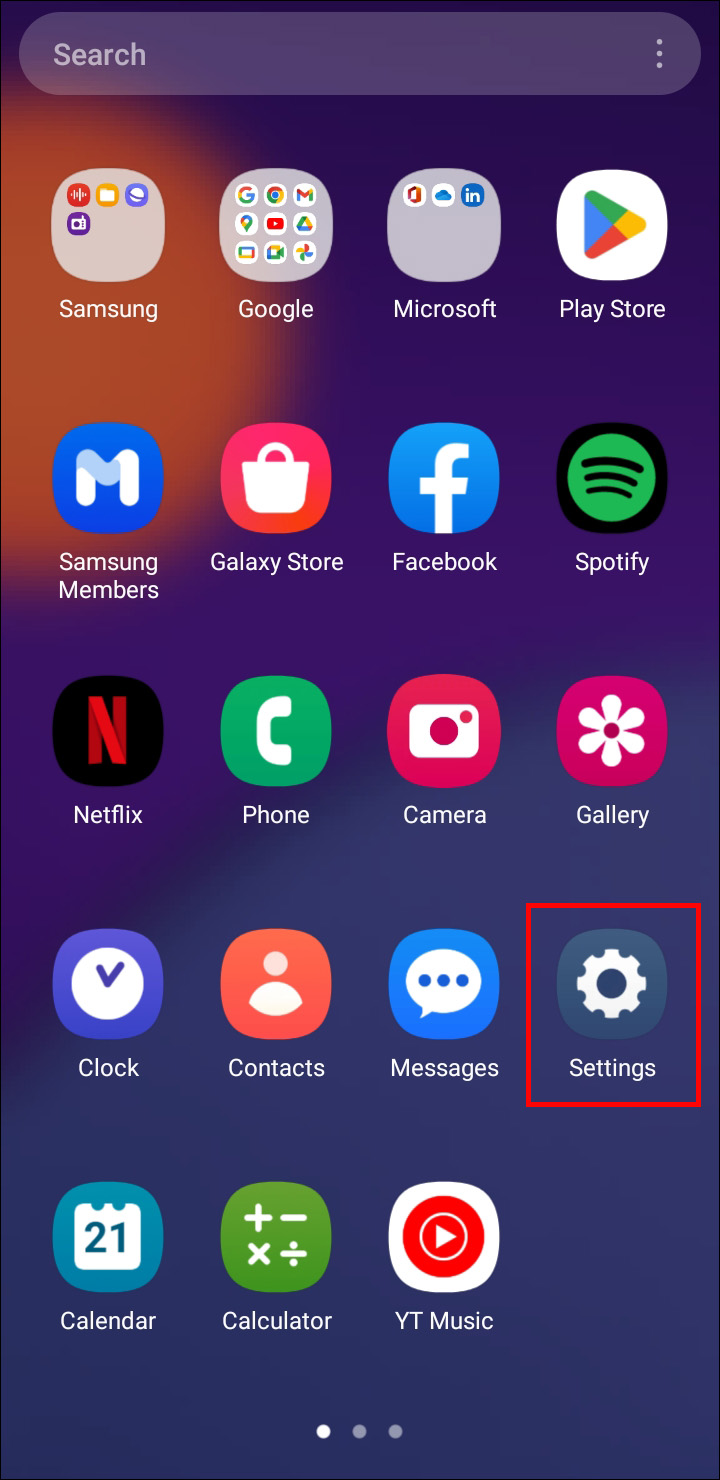This screenshot has height=1480, width=720.
Task: Launch Galaxy Store
Action: [x=276, y=478]
